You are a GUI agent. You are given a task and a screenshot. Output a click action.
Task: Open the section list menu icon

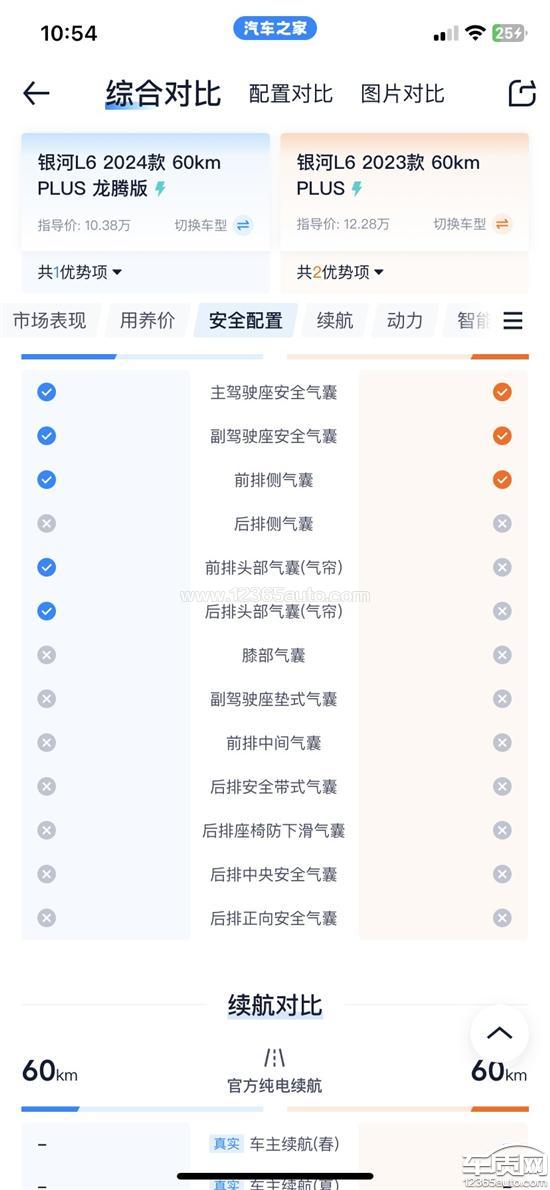point(513,321)
